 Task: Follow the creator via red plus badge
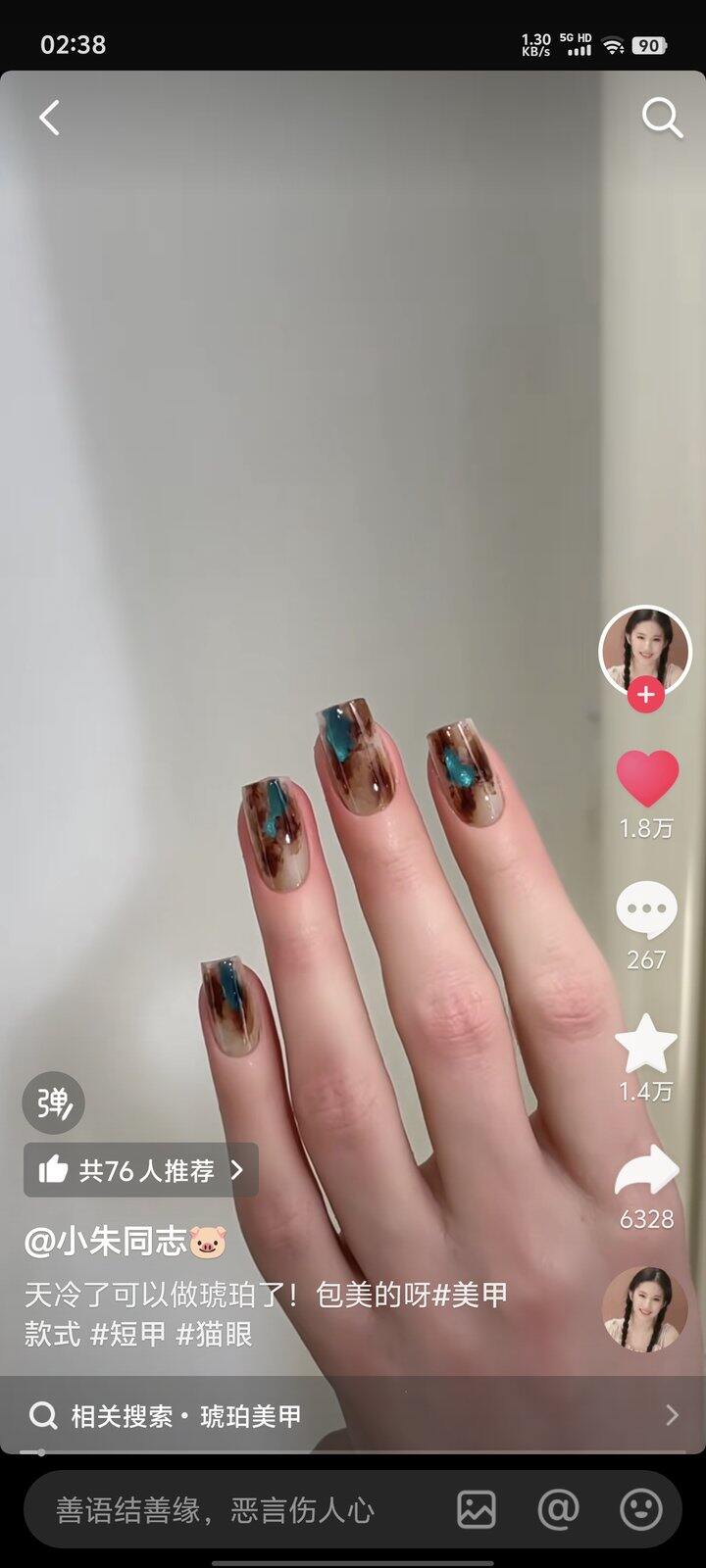(645, 695)
